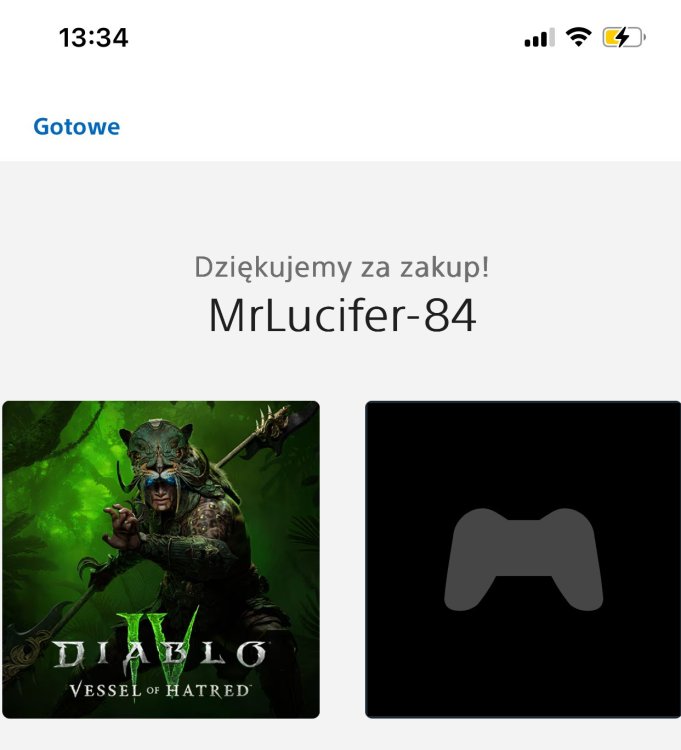
Task: Tap Gotowe to close the purchase confirmation
Action: click(76, 127)
